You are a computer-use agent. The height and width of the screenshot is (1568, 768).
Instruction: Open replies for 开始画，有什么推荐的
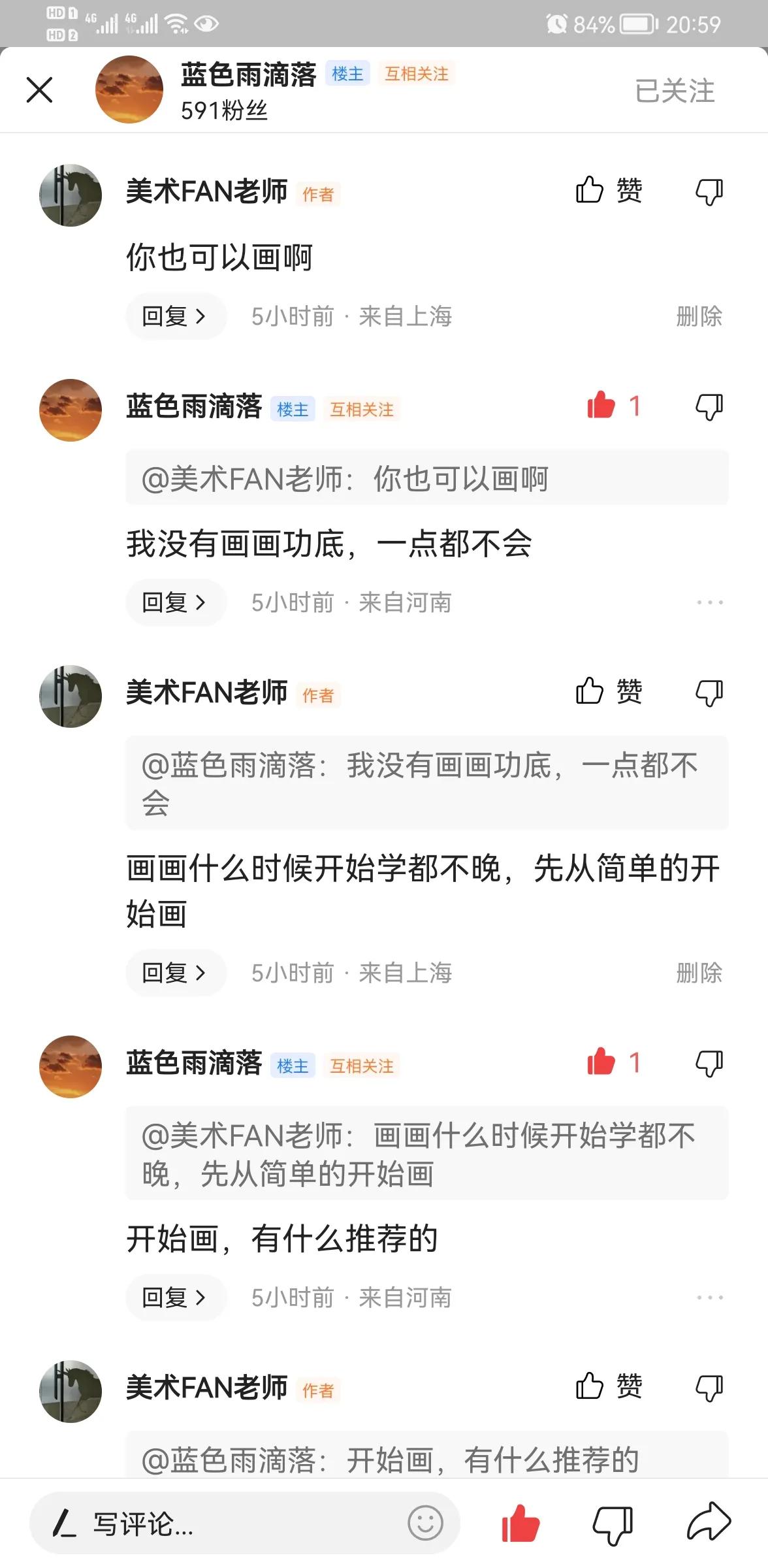[175, 1298]
